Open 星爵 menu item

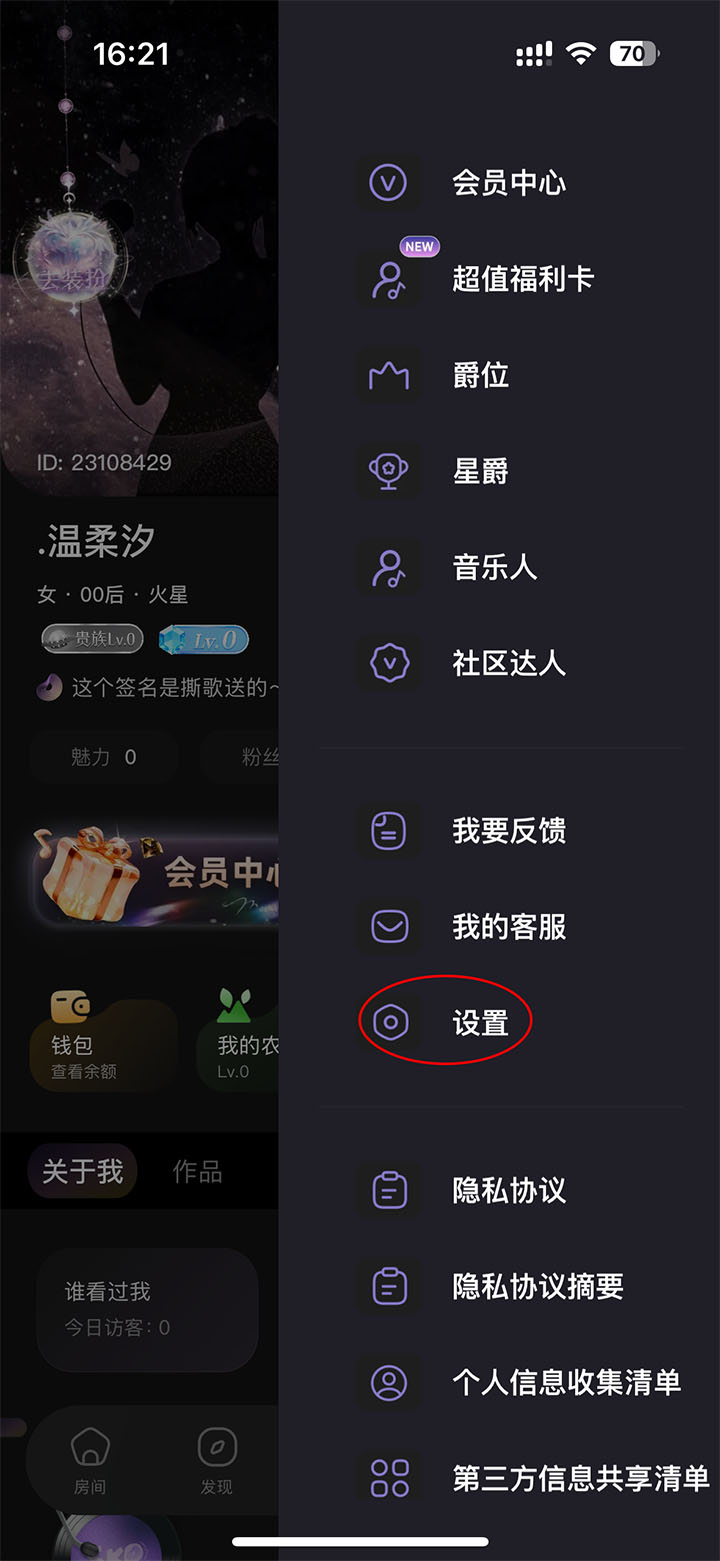click(x=480, y=471)
